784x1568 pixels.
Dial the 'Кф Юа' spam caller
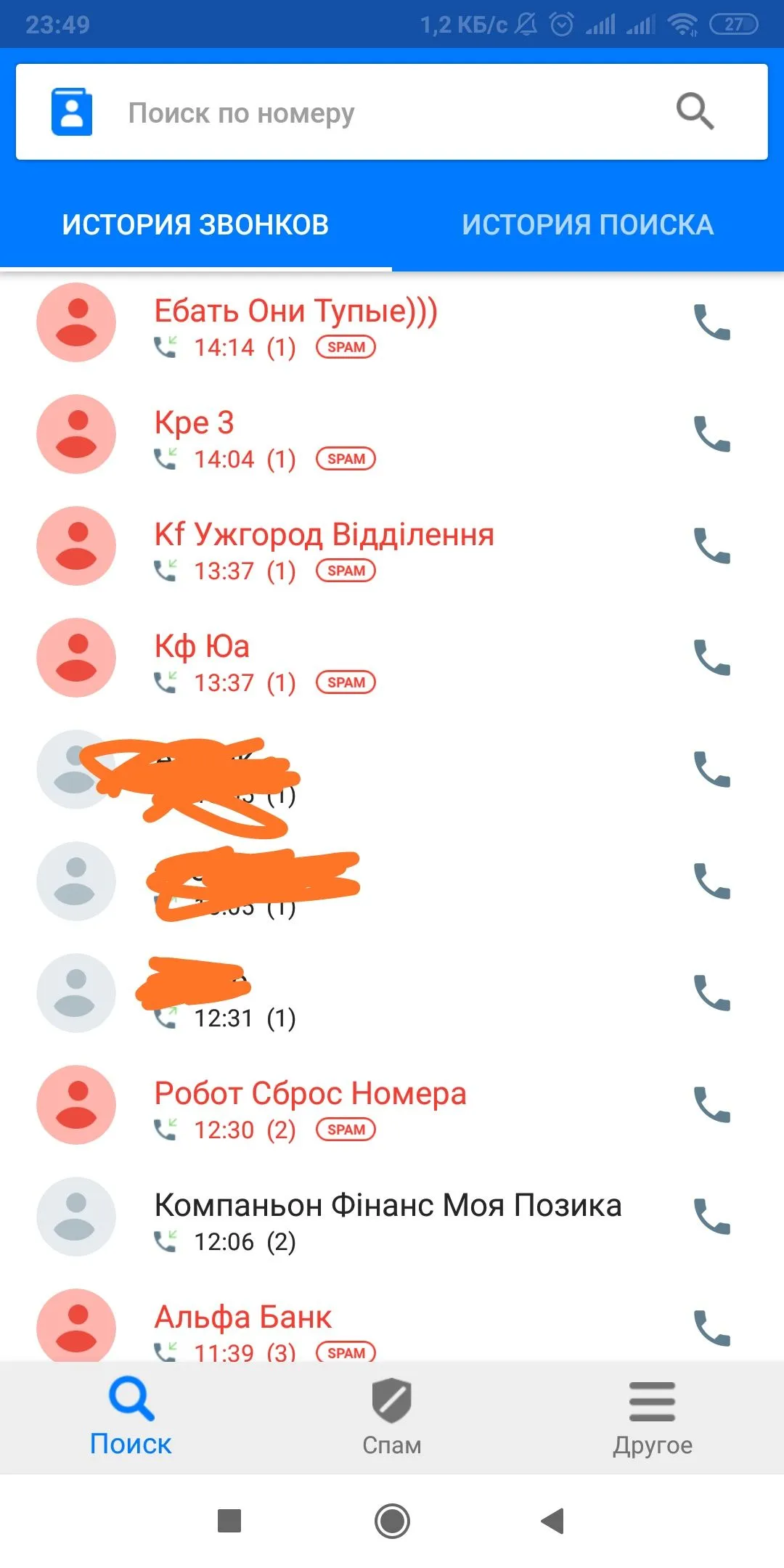point(712,658)
